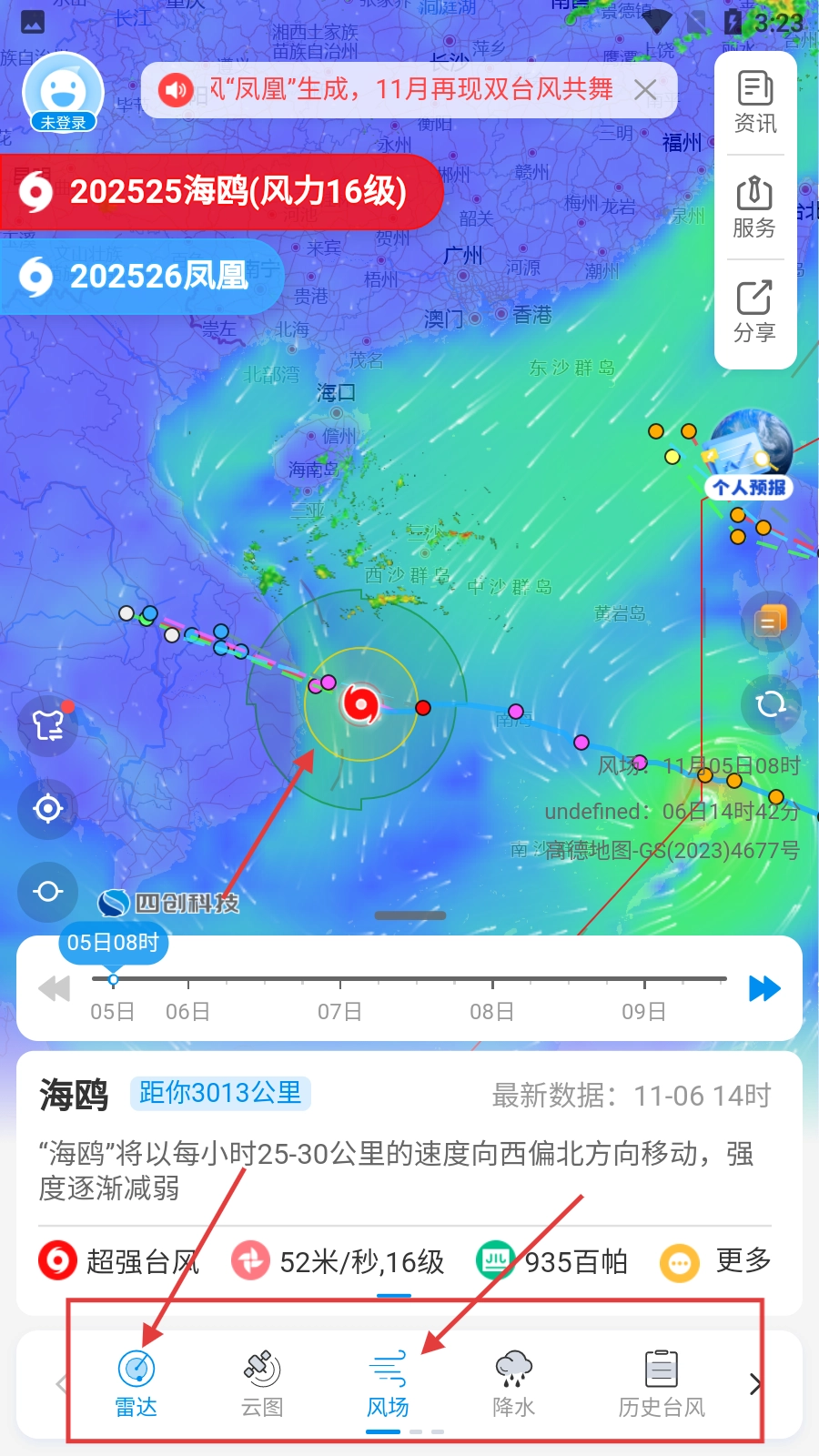Open the 服务 services menu
The image size is (819, 1456).
pyautogui.click(x=755, y=207)
